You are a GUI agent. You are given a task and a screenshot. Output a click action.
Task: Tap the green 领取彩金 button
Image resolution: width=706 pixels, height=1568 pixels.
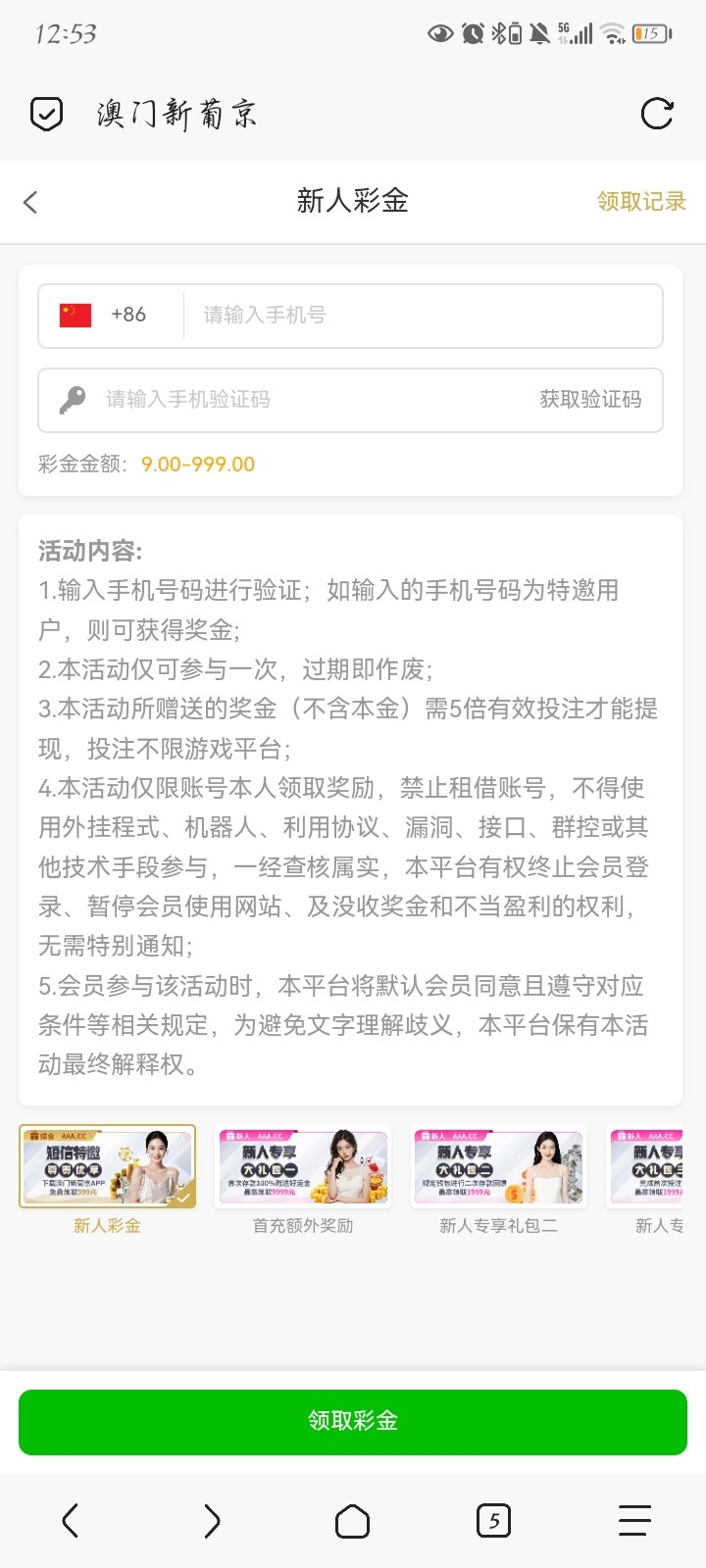point(353,1421)
